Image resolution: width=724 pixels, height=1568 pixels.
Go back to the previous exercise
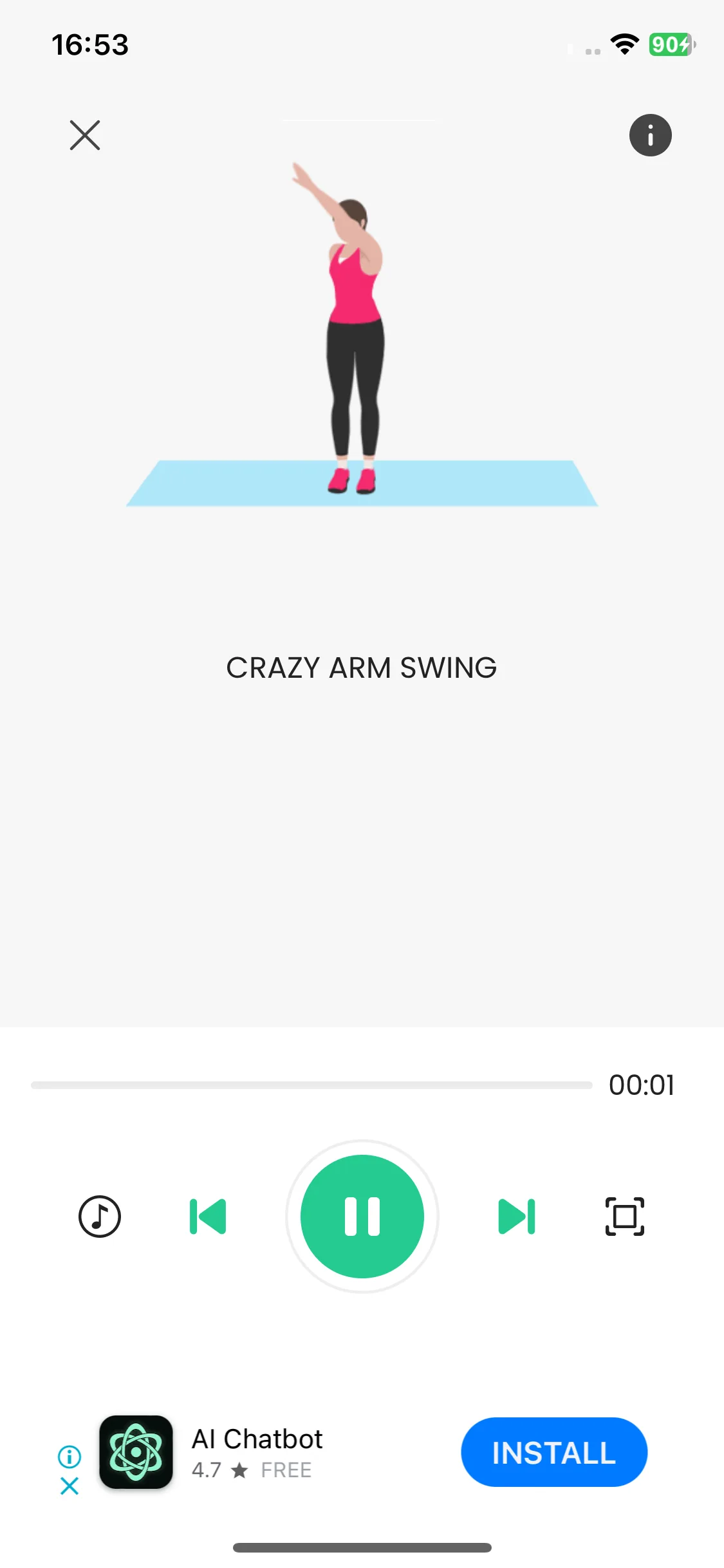click(x=208, y=1217)
